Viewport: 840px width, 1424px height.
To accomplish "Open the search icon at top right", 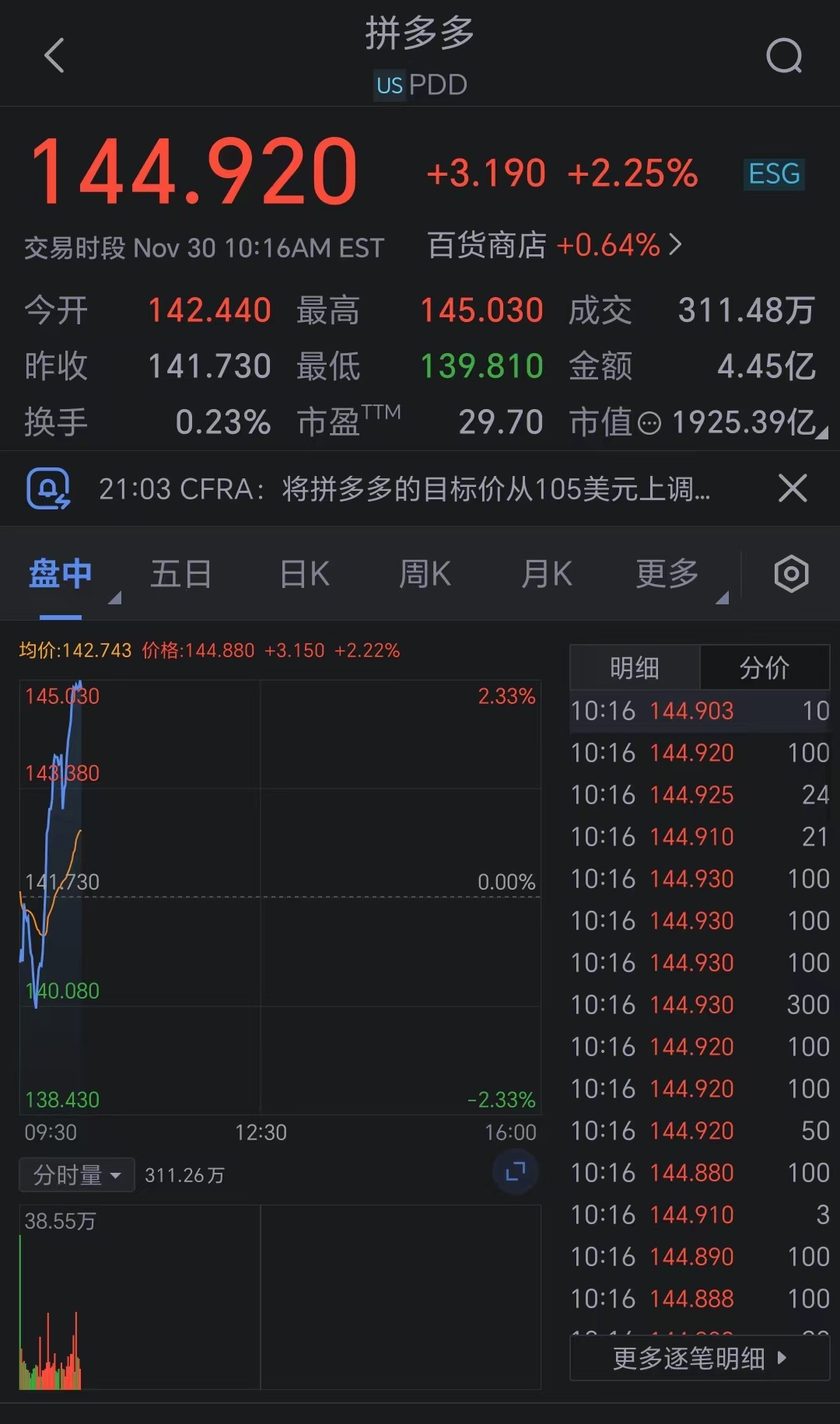I will click(783, 56).
